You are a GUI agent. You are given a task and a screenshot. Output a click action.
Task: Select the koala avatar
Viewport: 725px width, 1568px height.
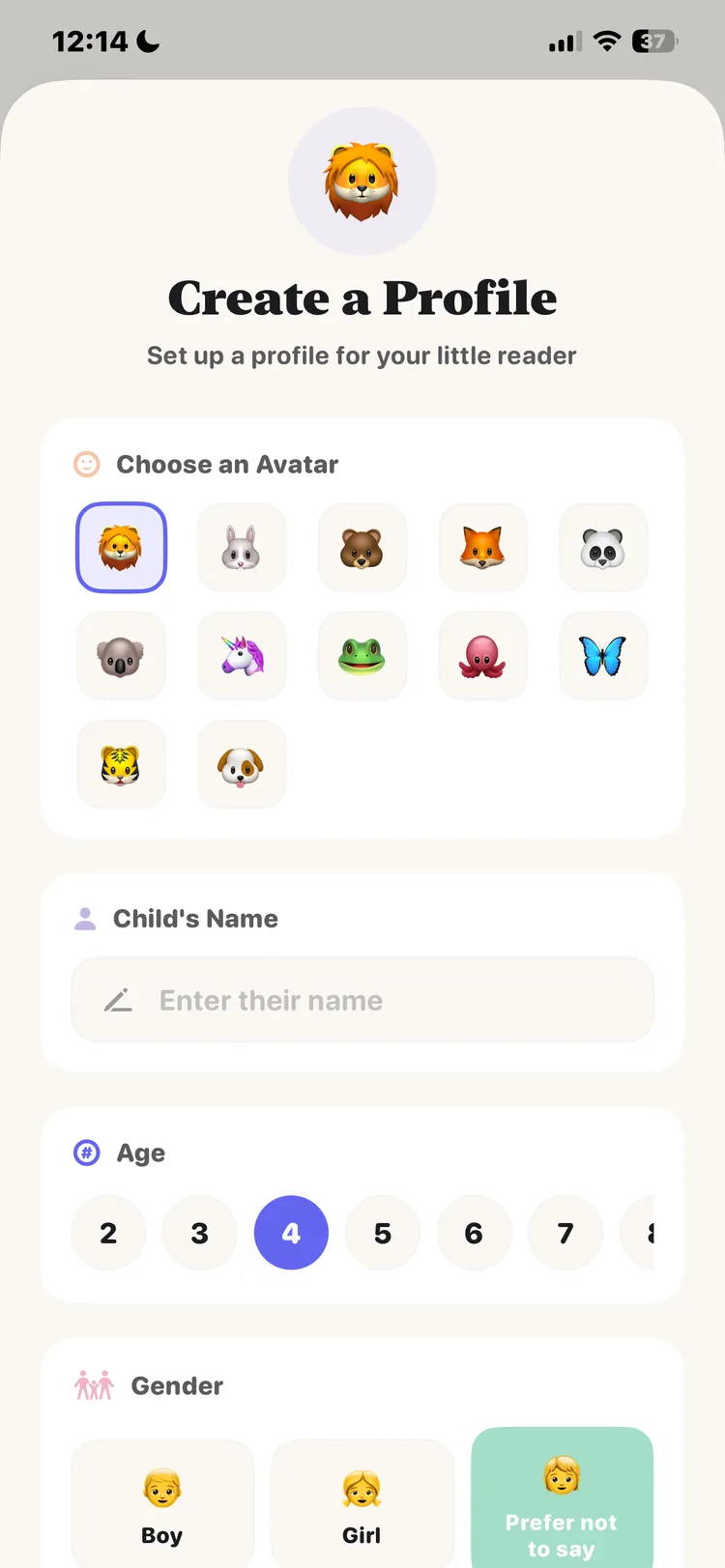tap(121, 656)
